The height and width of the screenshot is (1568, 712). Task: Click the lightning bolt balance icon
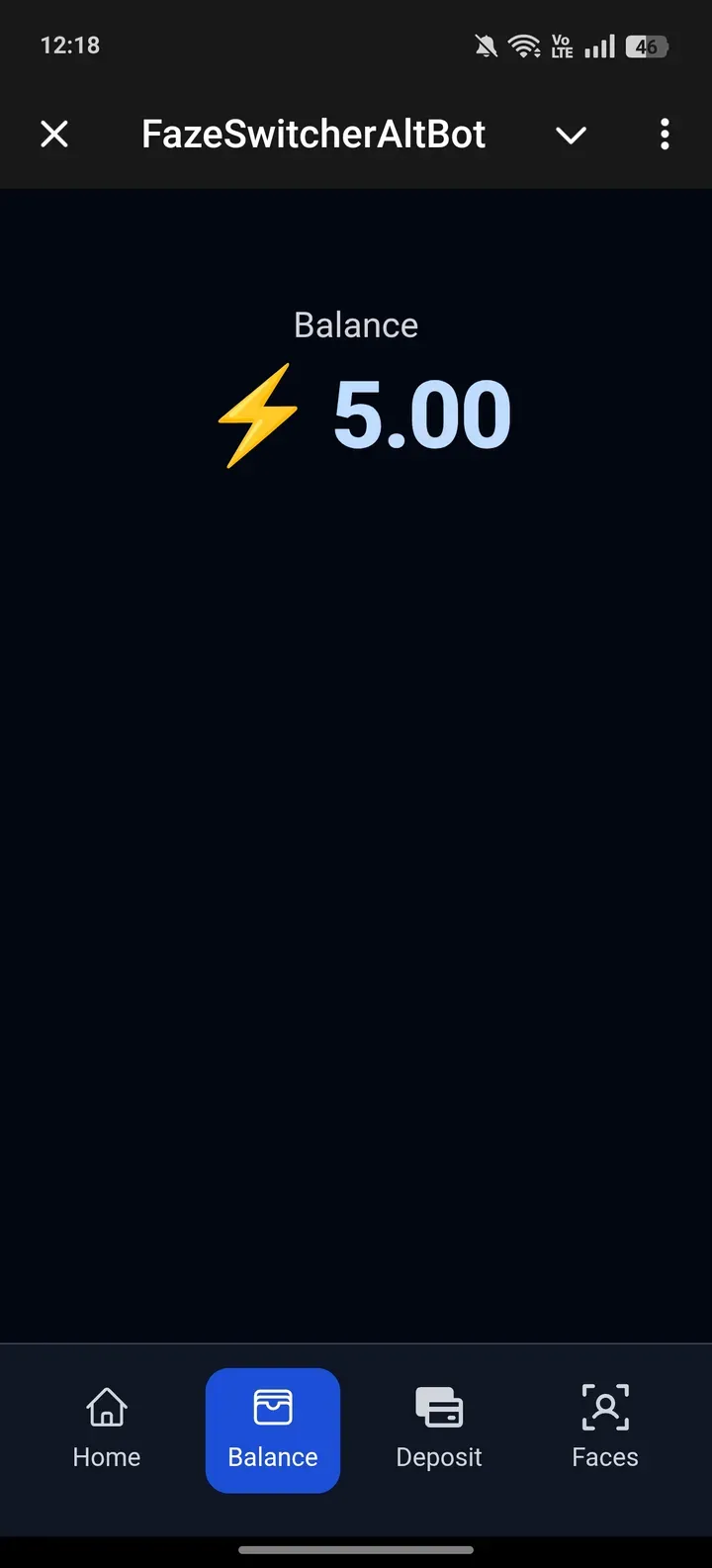(x=257, y=414)
